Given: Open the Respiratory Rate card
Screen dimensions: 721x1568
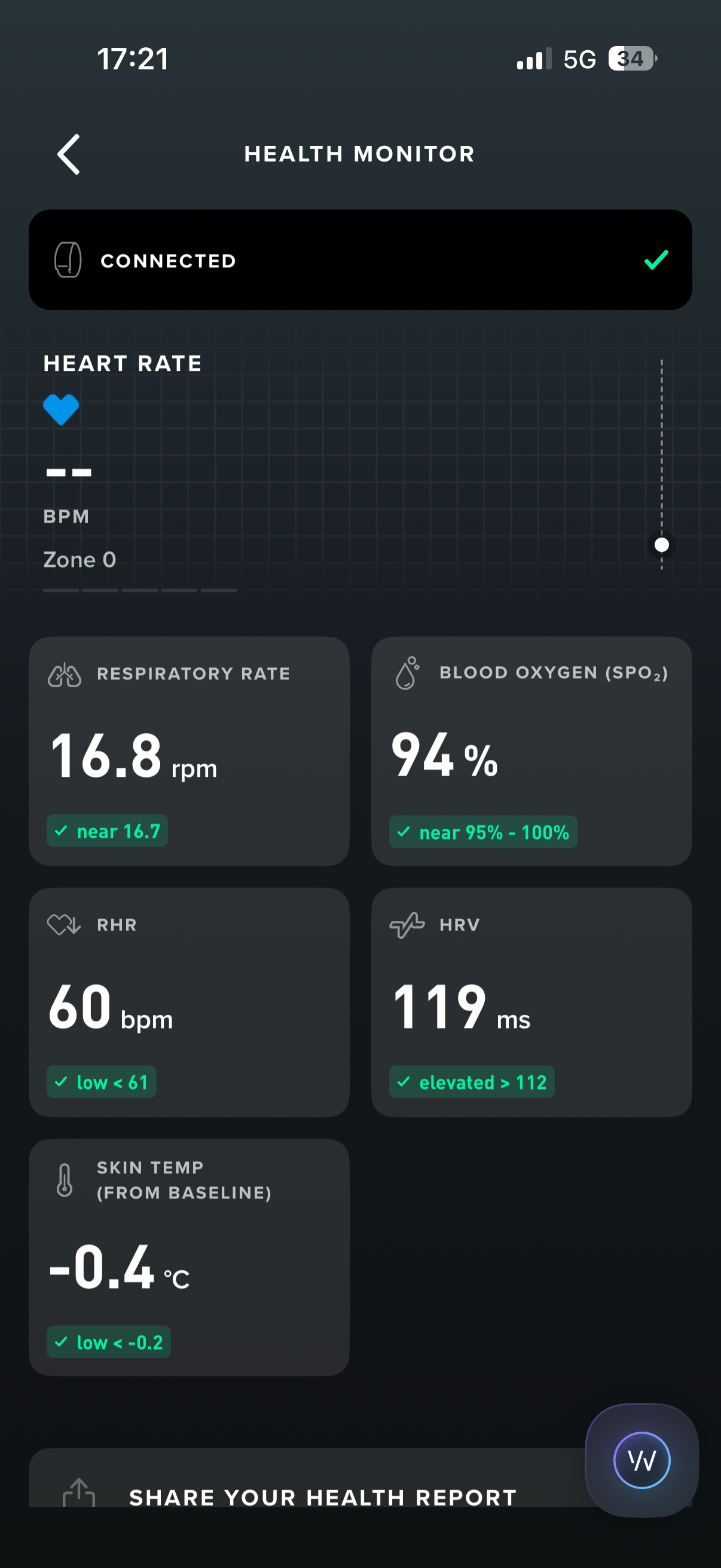Looking at the screenshot, I should coord(190,751).
